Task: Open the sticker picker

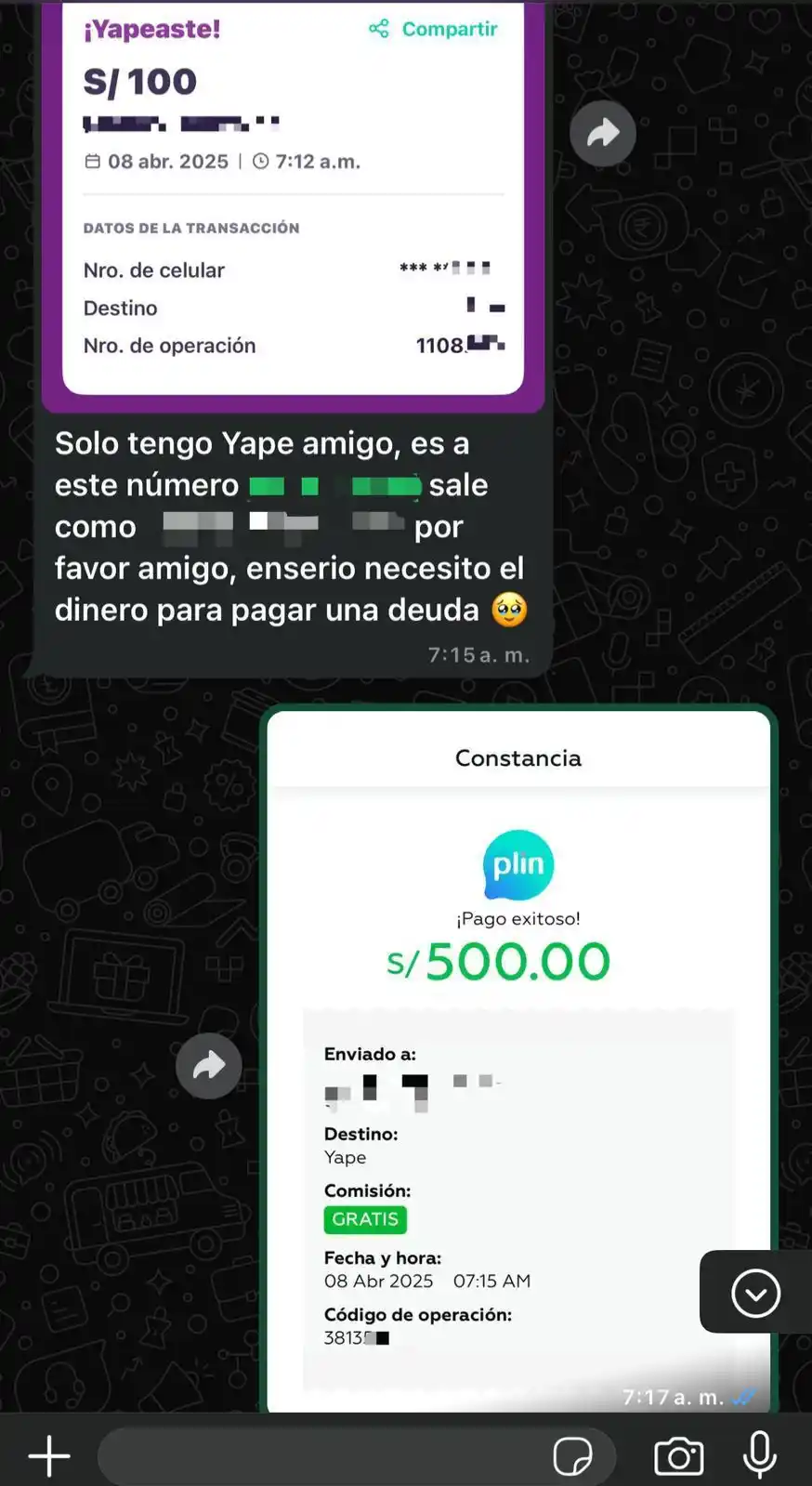Action: click(572, 1455)
